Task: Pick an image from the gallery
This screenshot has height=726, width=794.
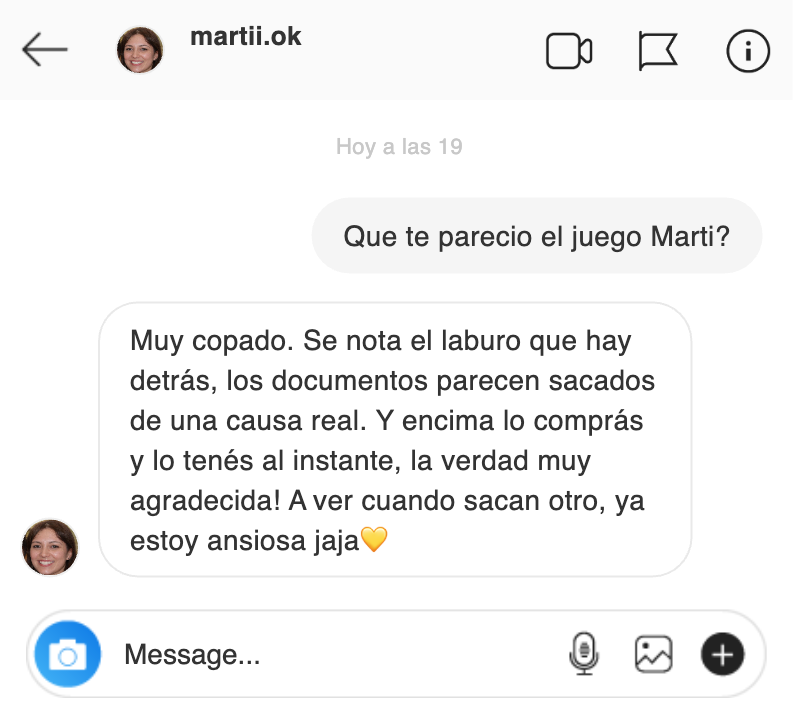Action: (653, 655)
